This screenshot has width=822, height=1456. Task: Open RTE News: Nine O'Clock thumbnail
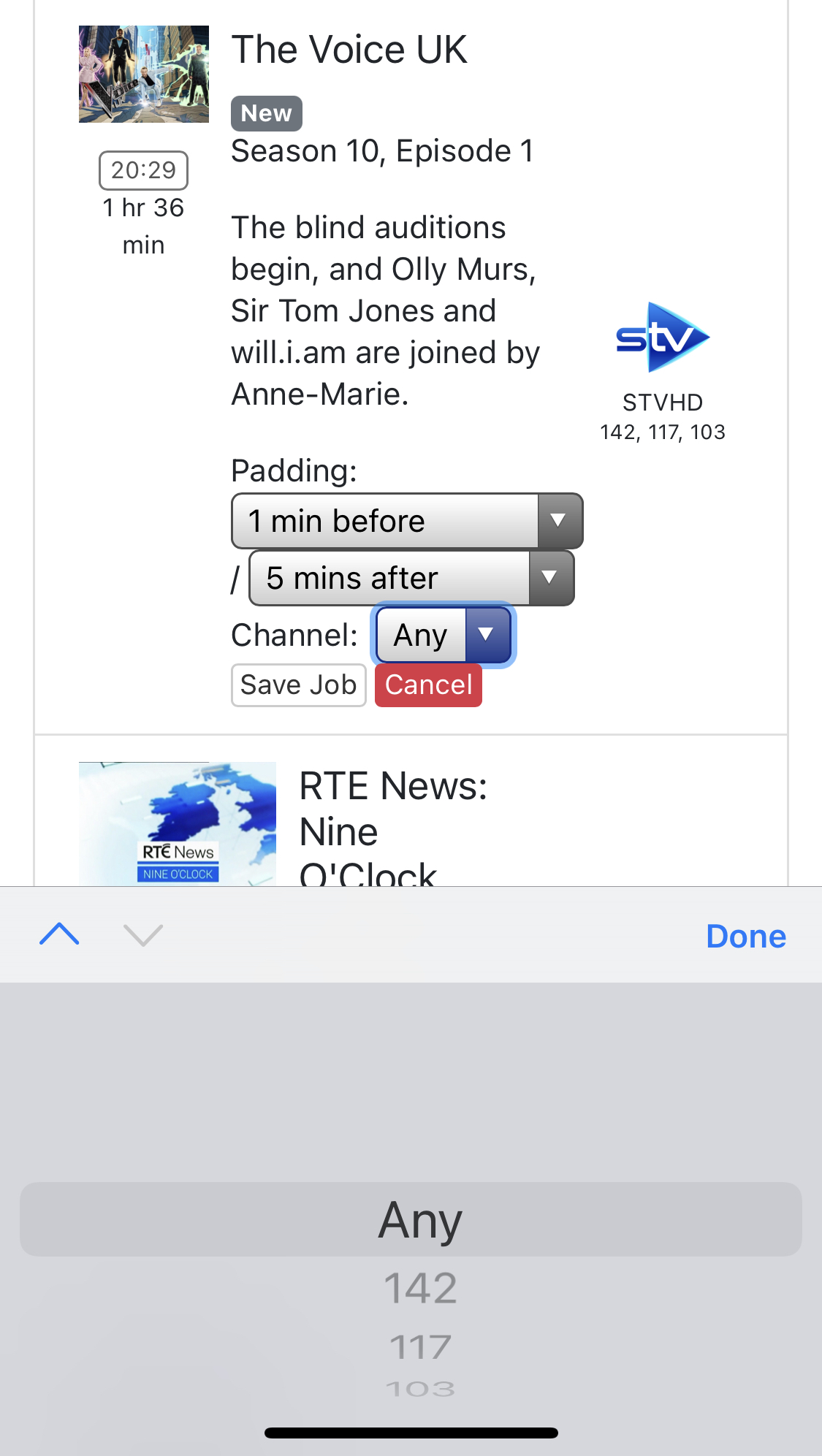coord(178,823)
